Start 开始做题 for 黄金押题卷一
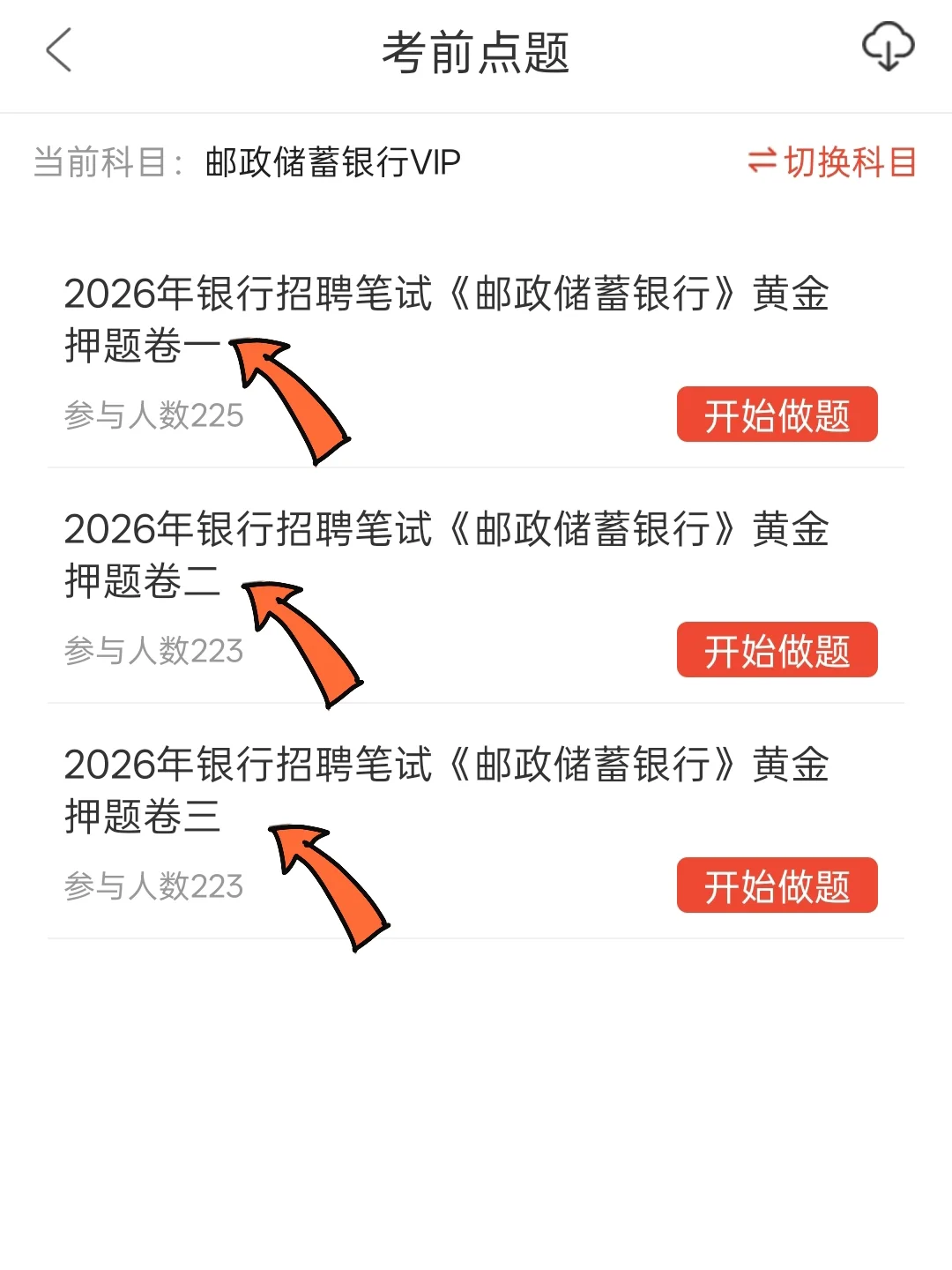Viewport: 952px width, 1270px height. click(x=777, y=415)
